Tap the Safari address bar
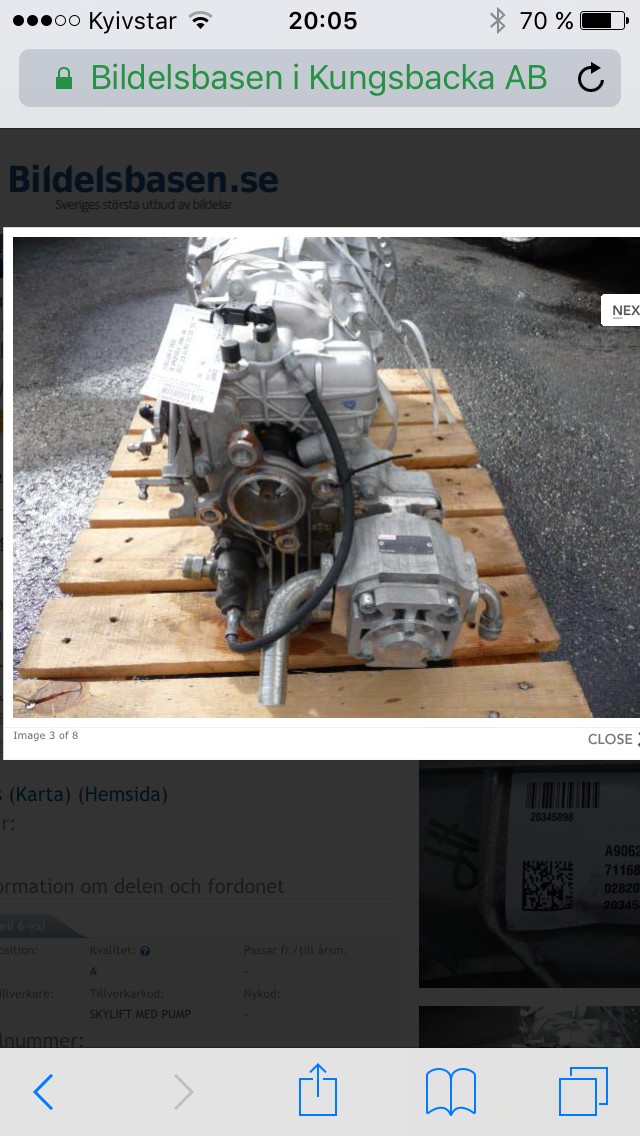This screenshot has width=640, height=1136. click(300, 78)
